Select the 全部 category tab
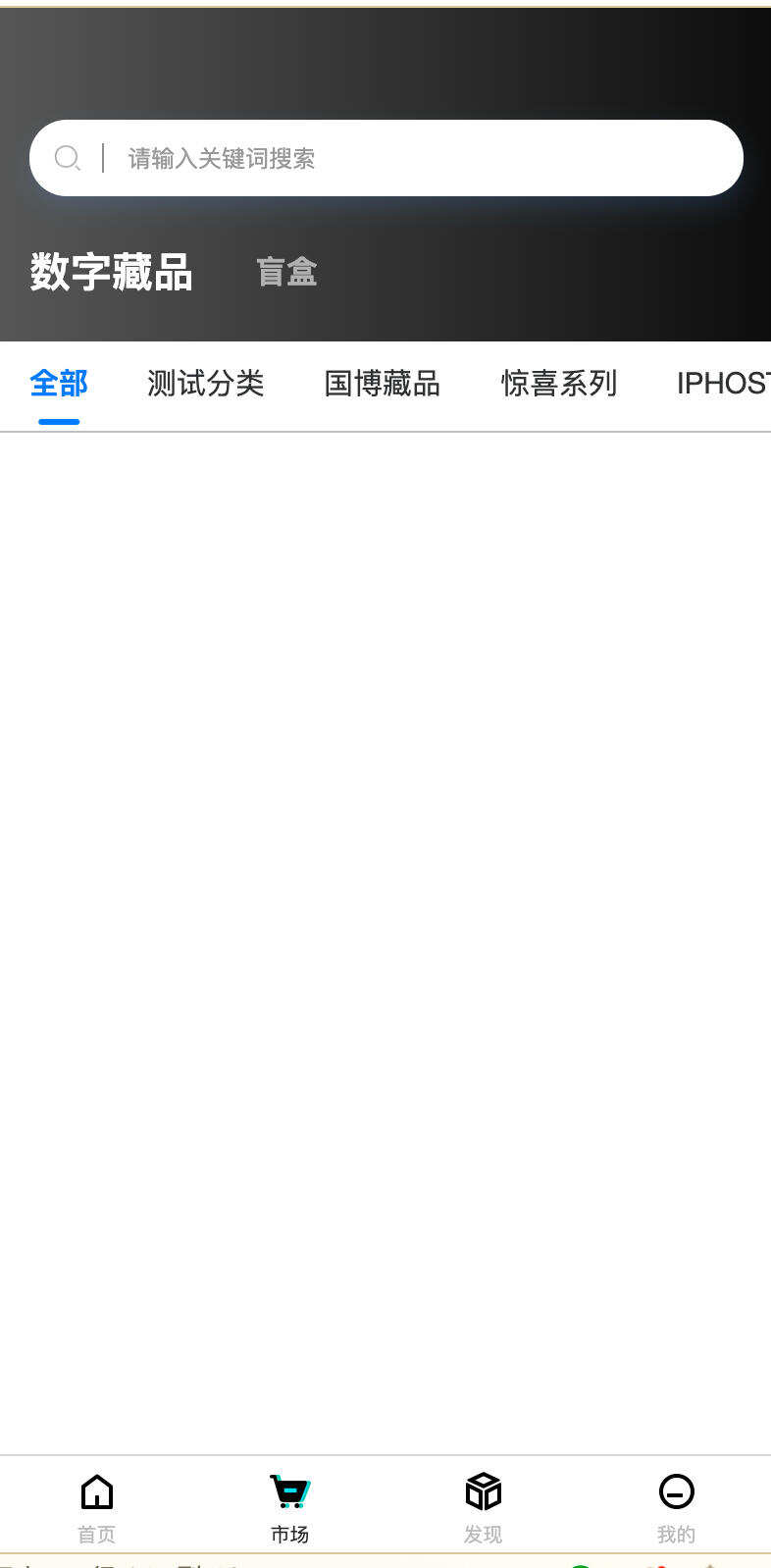This screenshot has height=1568, width=771. (x=59, y=384)
